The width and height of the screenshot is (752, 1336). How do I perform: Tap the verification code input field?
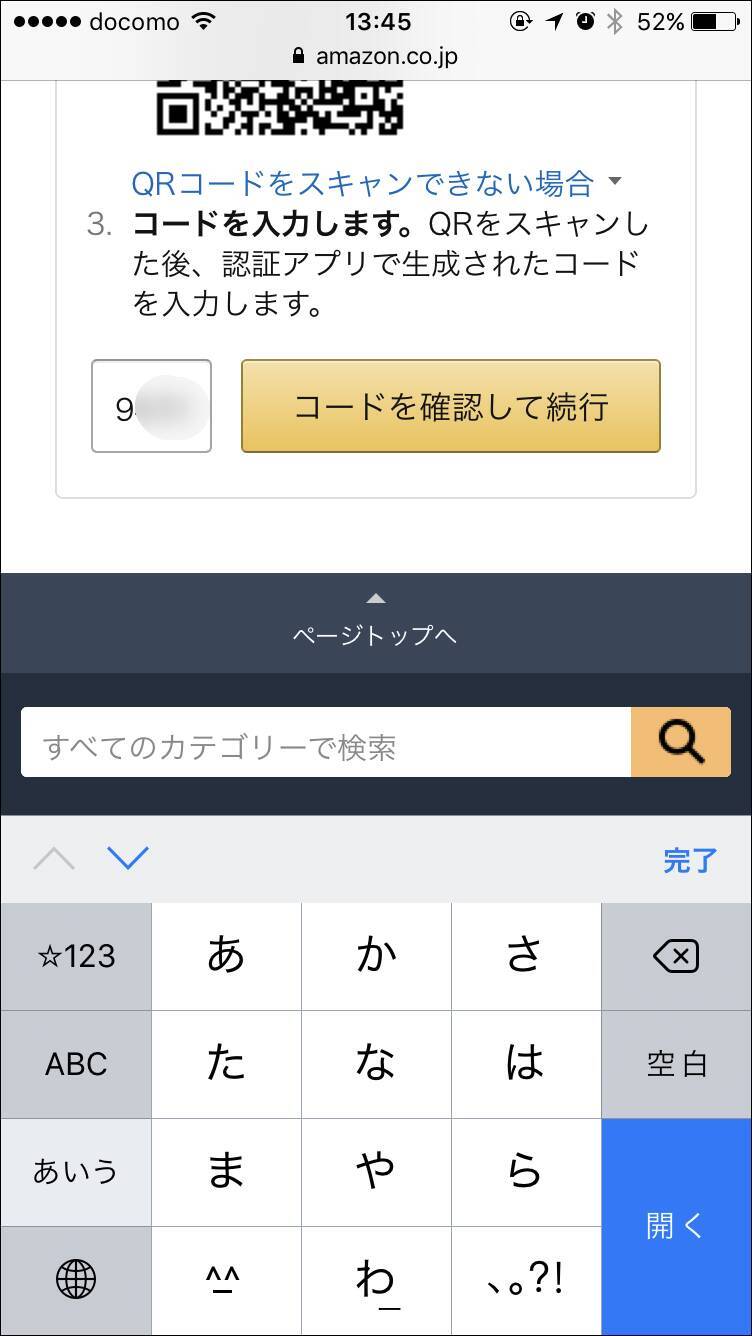pos(151,404)
